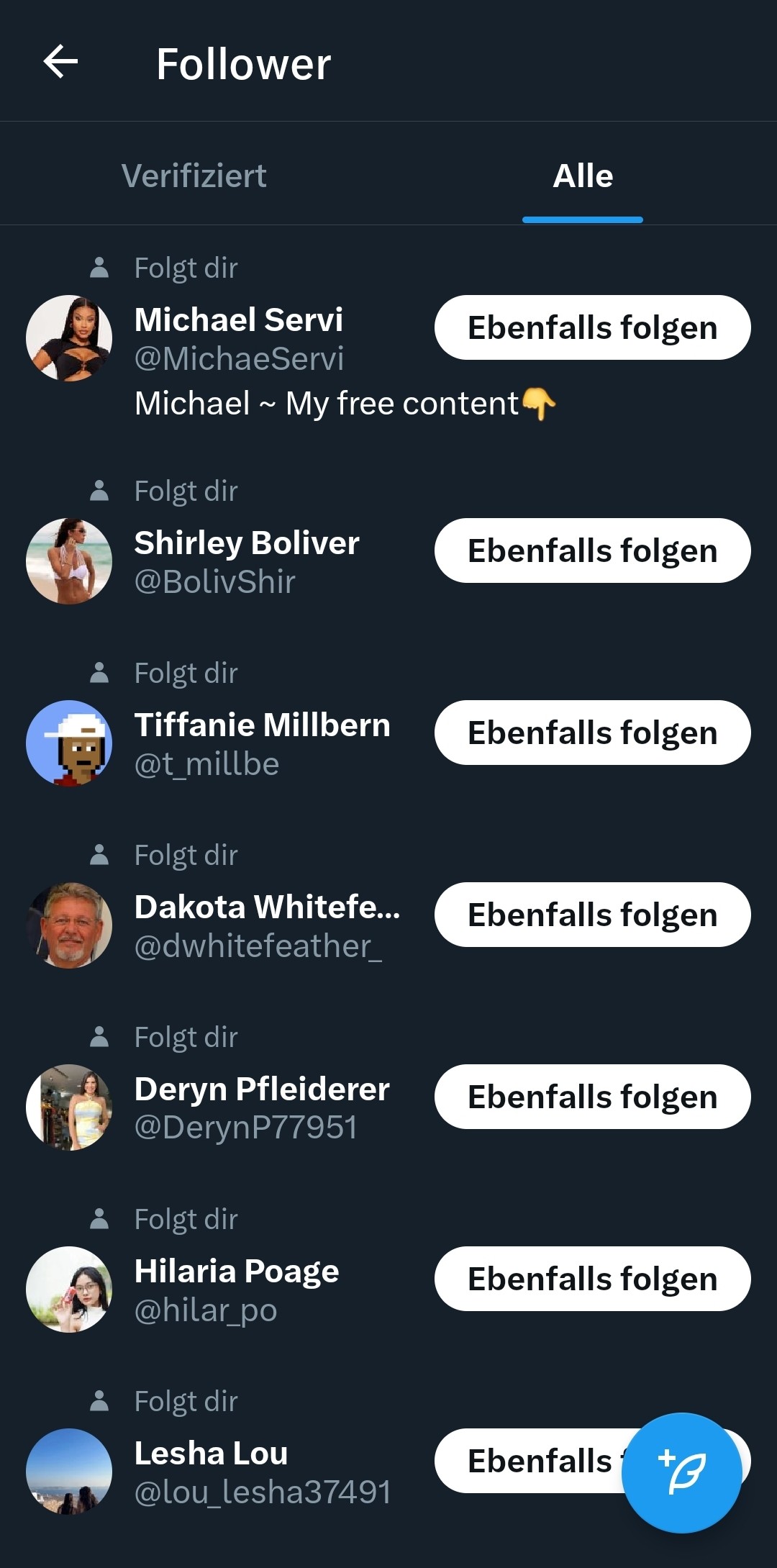View Shirley Boliver's profile
777x1568 pixels.
(x=246, y=543)
